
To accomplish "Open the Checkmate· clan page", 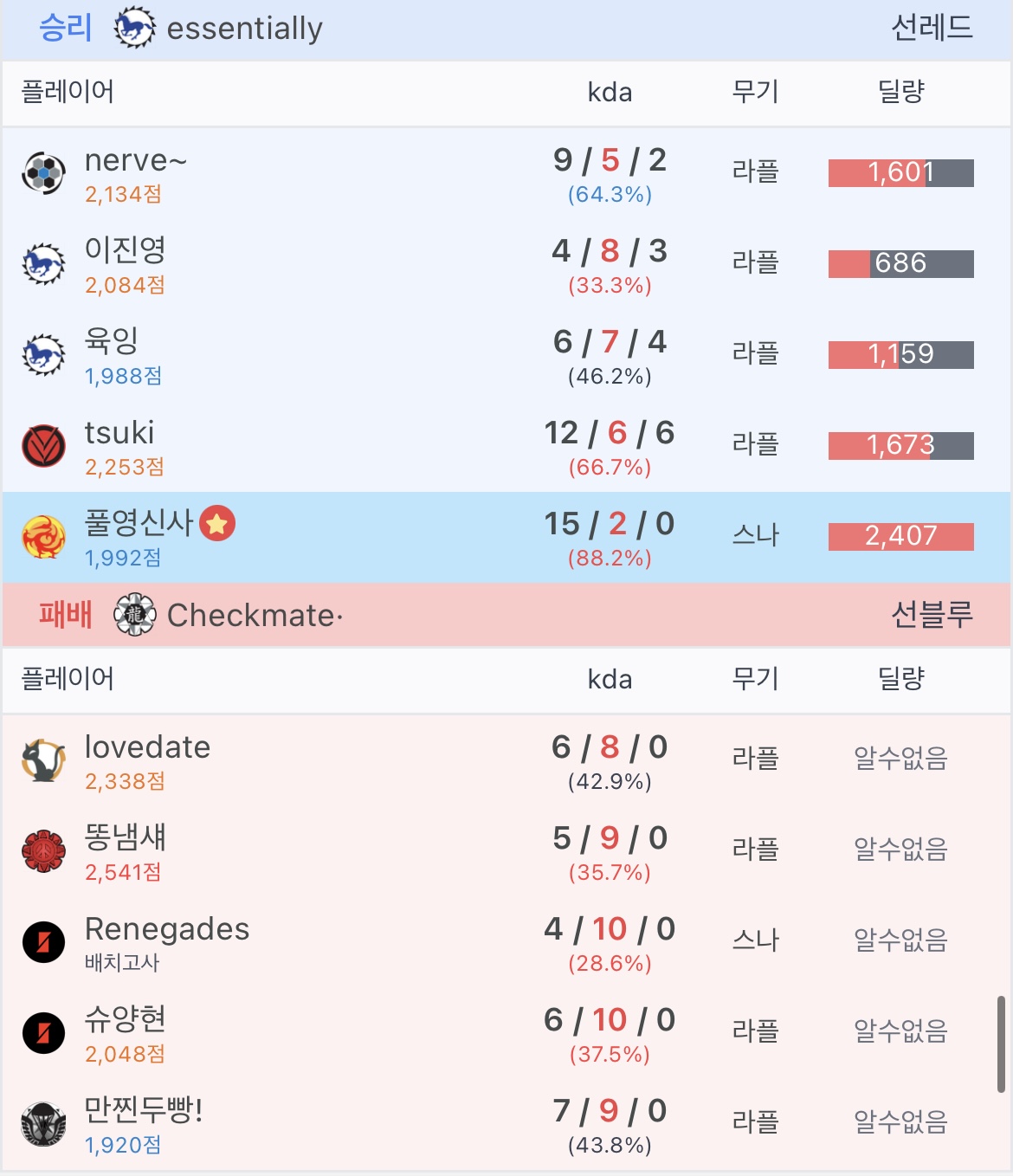I will coord(254,615).
